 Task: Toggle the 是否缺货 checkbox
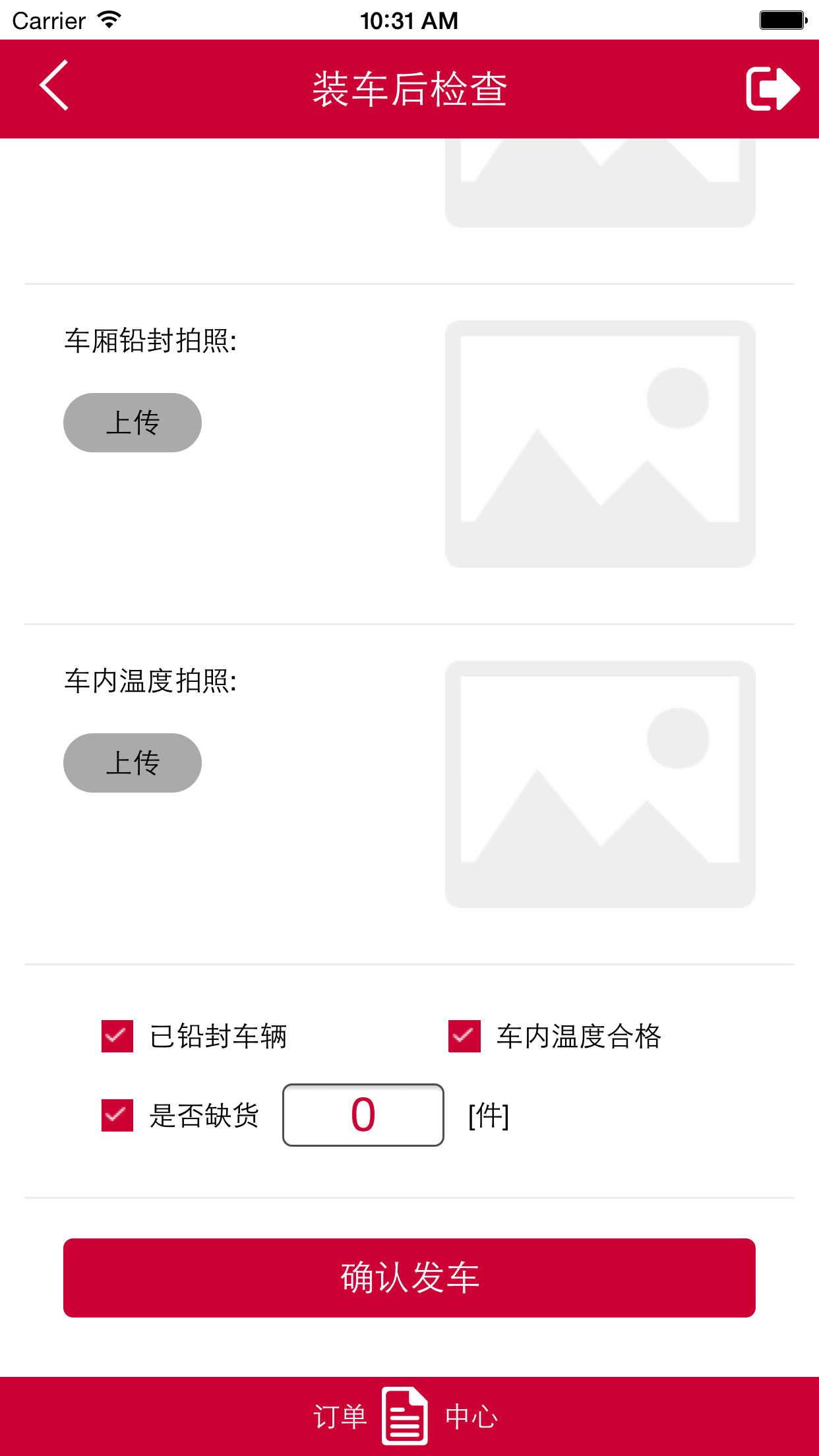(x=117, y=1115)
